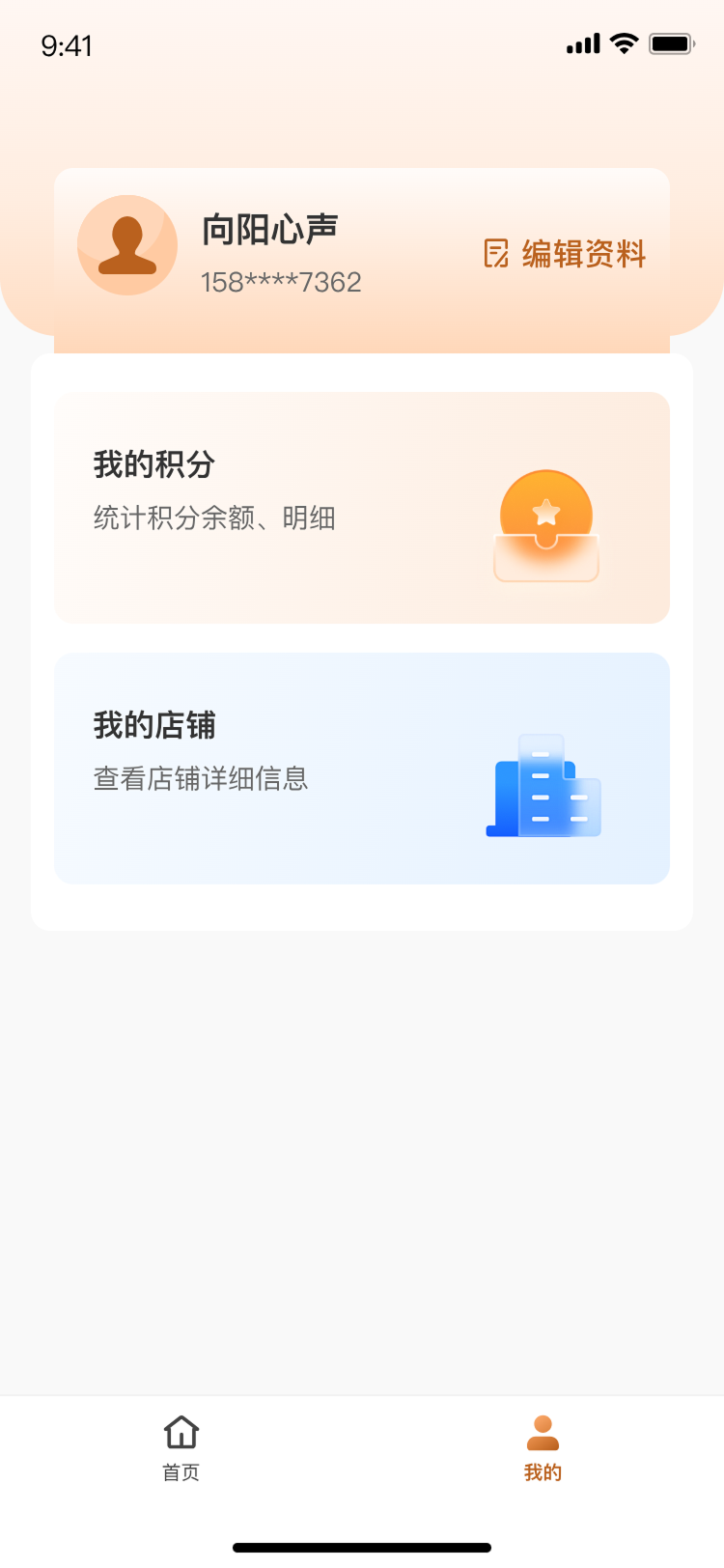Select the home icon in the bottom bar
Screen dimensions: 724x1568
[x=181, y=1433]
